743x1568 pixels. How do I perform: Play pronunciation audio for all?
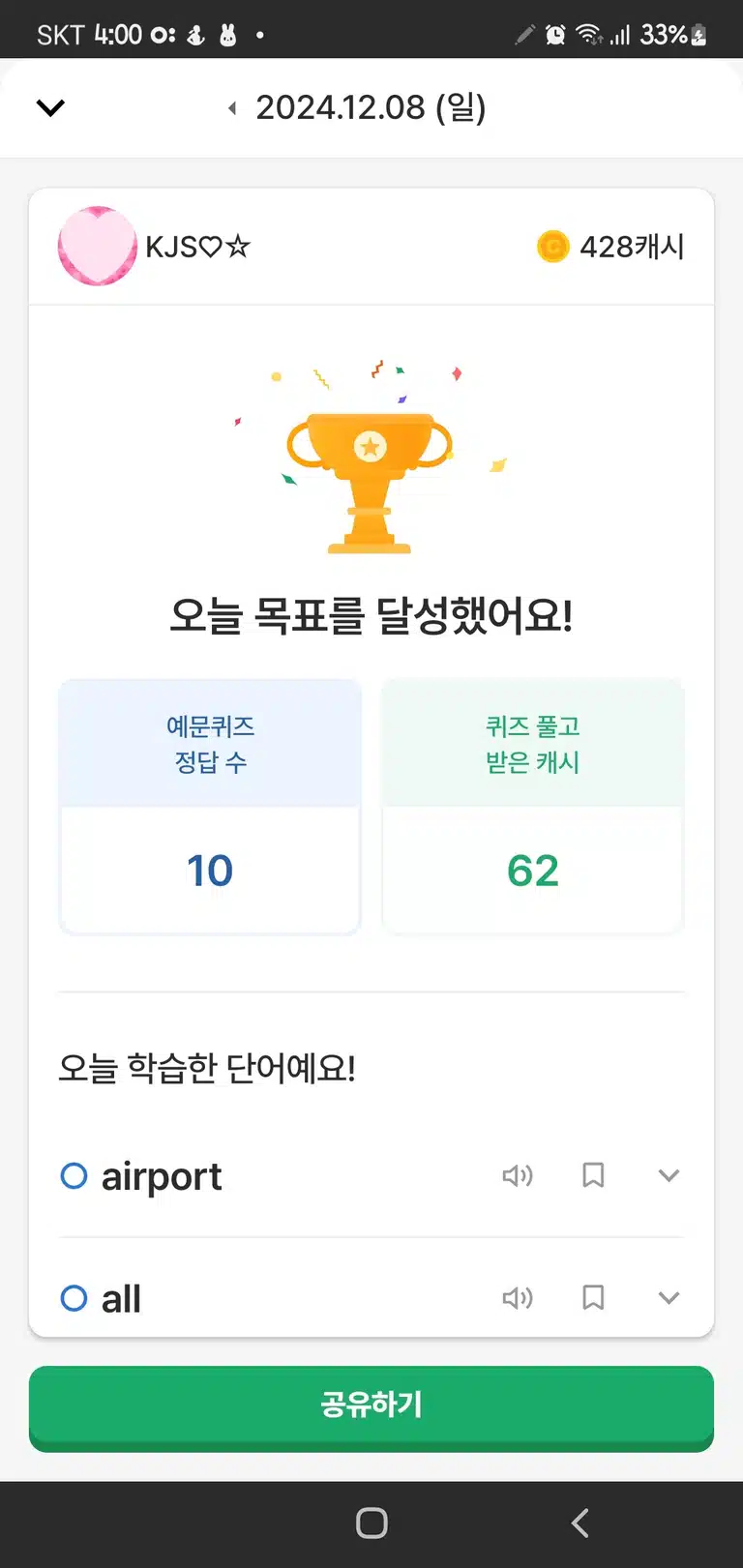(518, 1297)
